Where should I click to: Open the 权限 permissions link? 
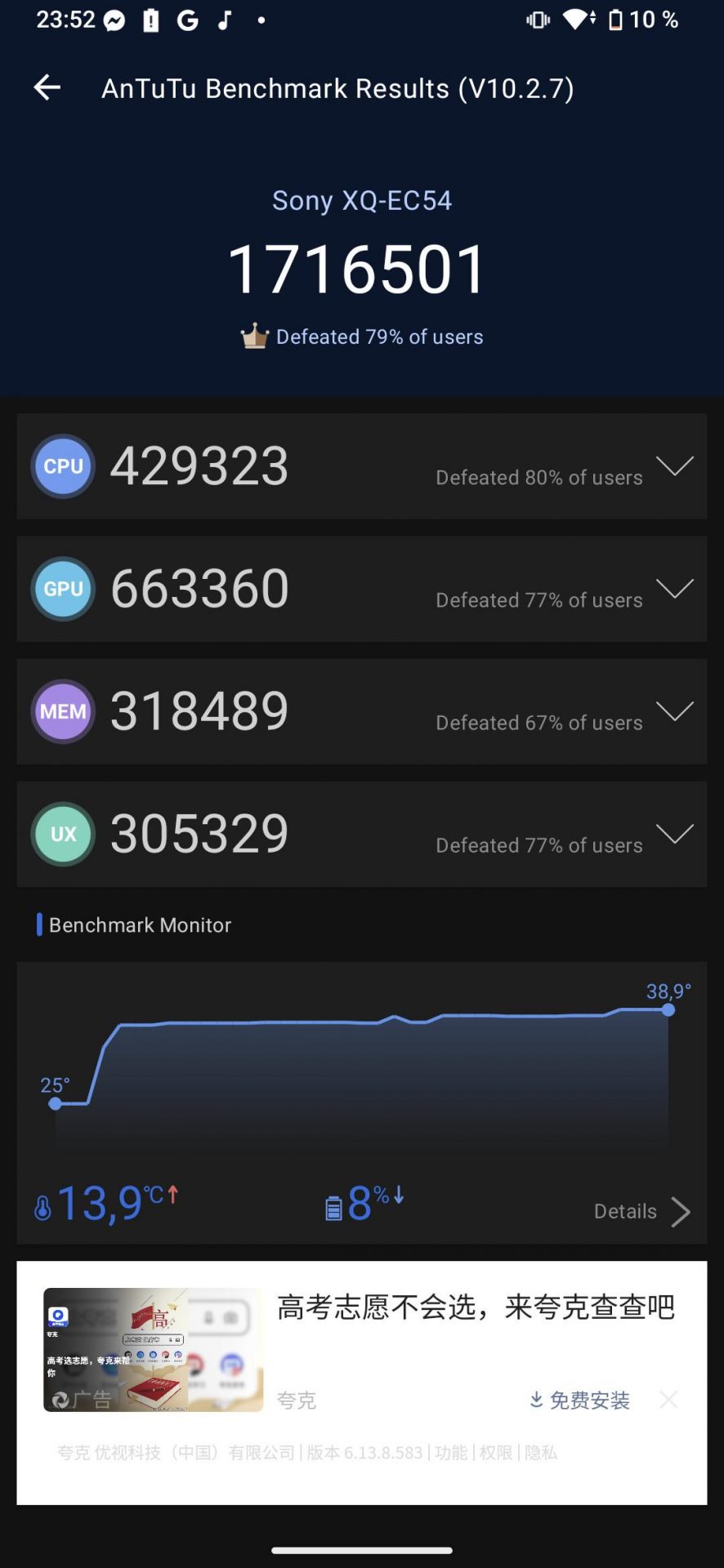495,1452
